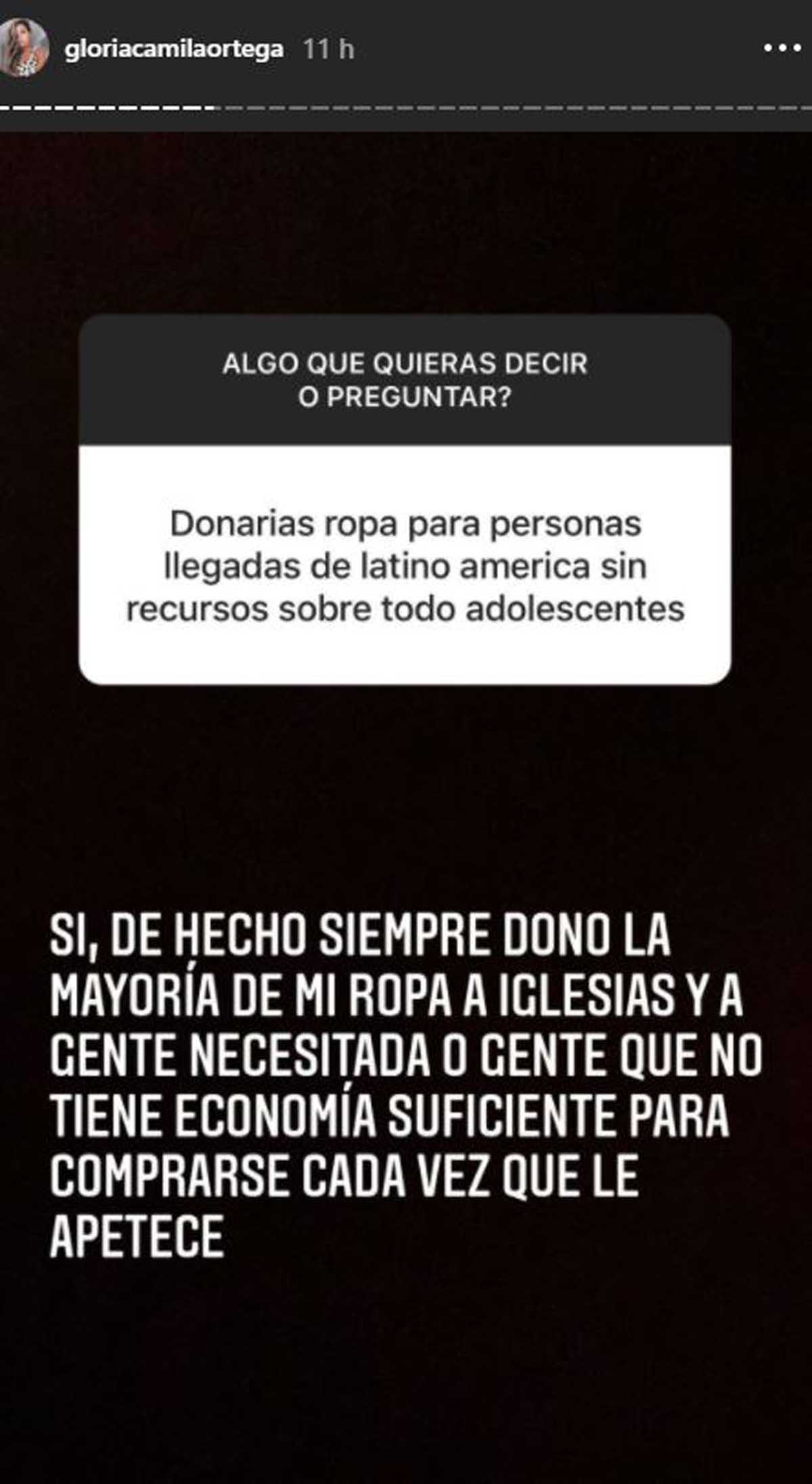Image resolution: width=812 pixels, height=1484 pixels.
Task: Open gloriacamilaortega's profile picture
Action: [24, 49]
